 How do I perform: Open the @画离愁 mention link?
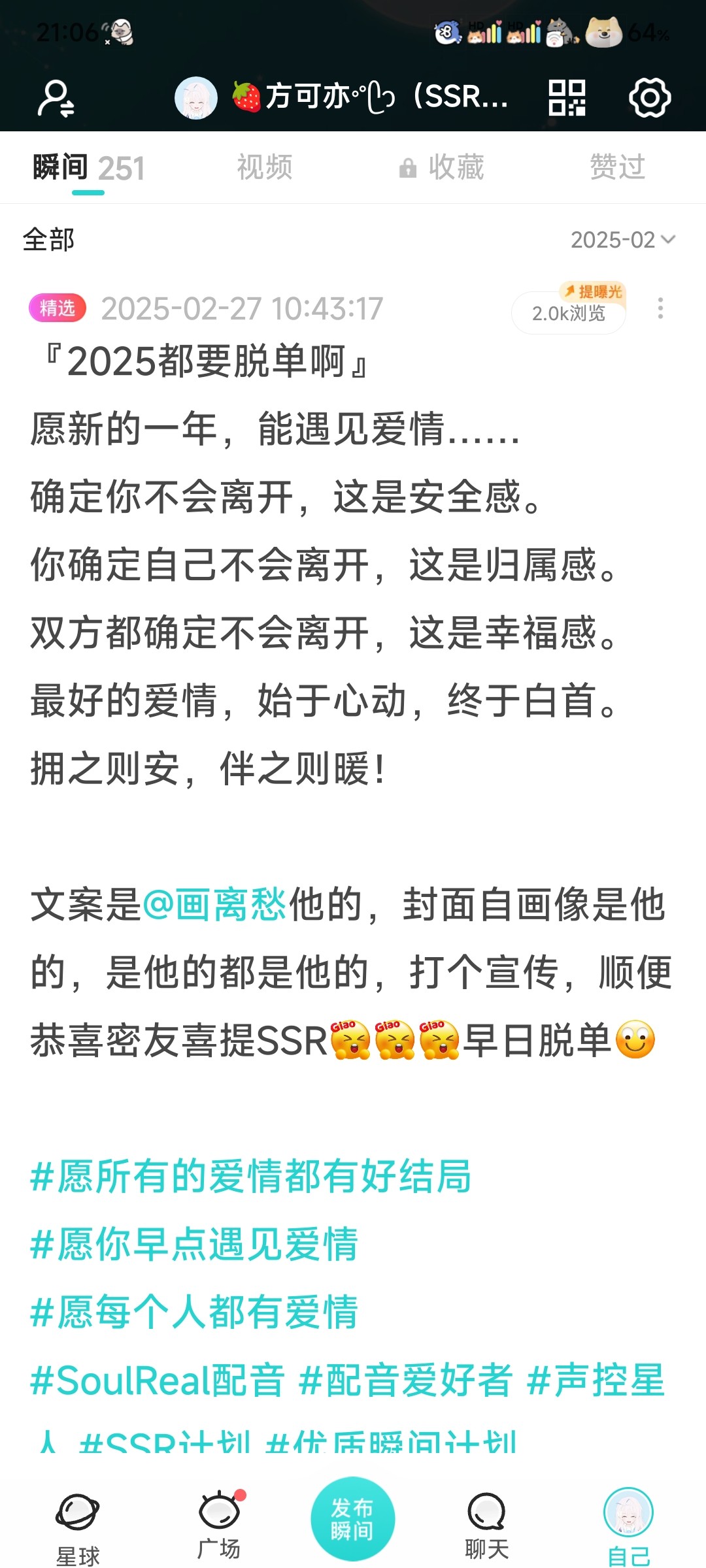(215, 905)
